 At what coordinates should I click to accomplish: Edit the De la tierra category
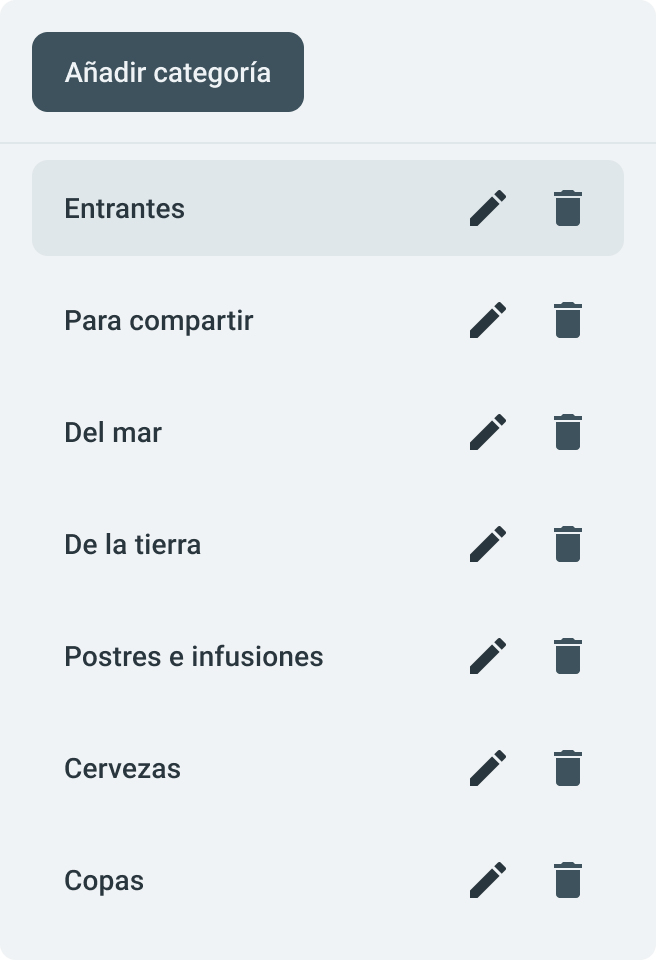pyautogui.click(x=488, y=544)
